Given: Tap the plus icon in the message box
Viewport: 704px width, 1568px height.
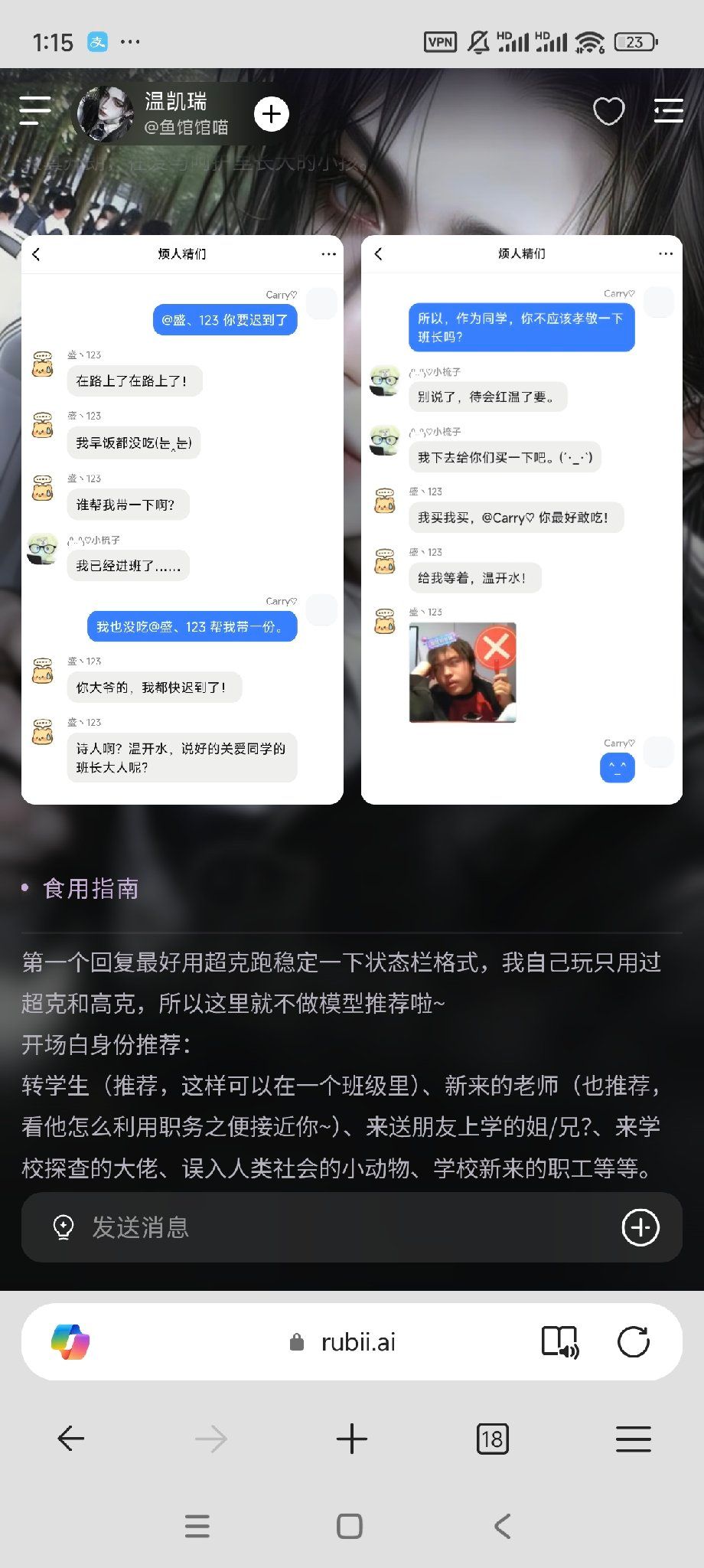Looking at the screenshot, I should (640, 1227).
